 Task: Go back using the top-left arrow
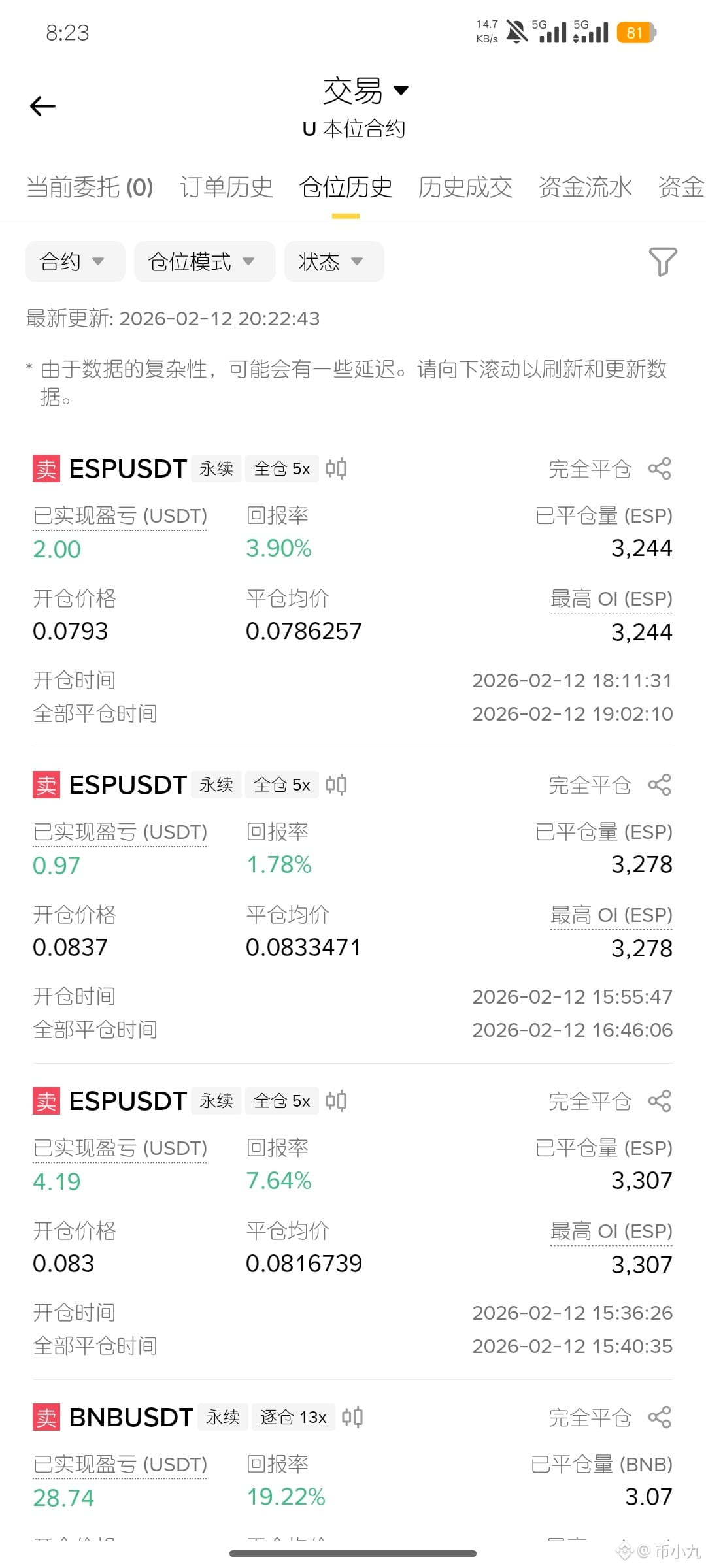43,106
